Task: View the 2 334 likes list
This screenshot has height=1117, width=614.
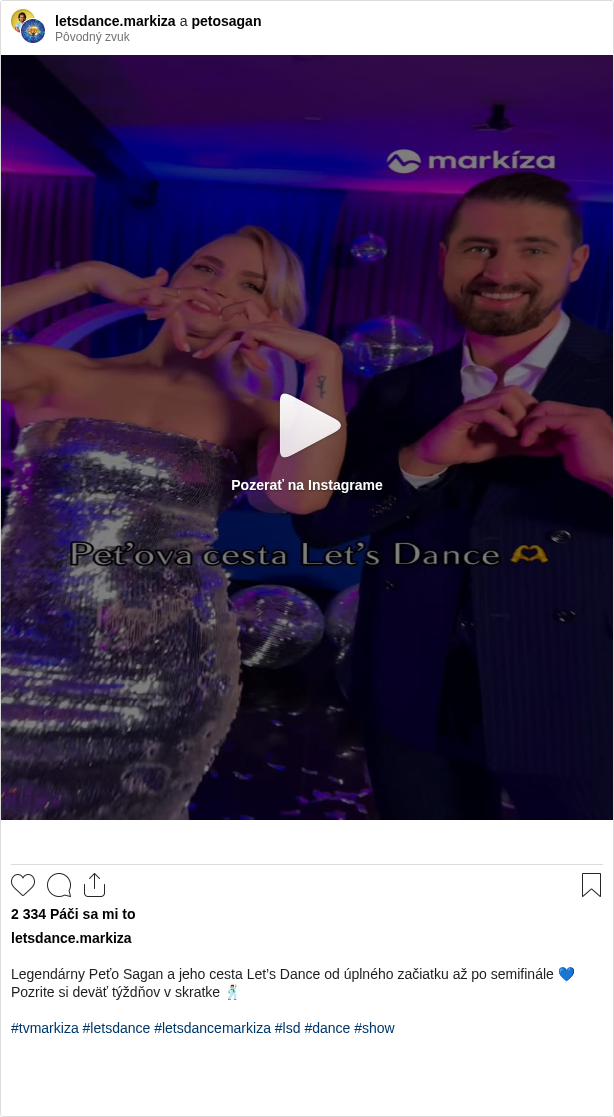Action: pyautogui.click(x=73, y=914)
